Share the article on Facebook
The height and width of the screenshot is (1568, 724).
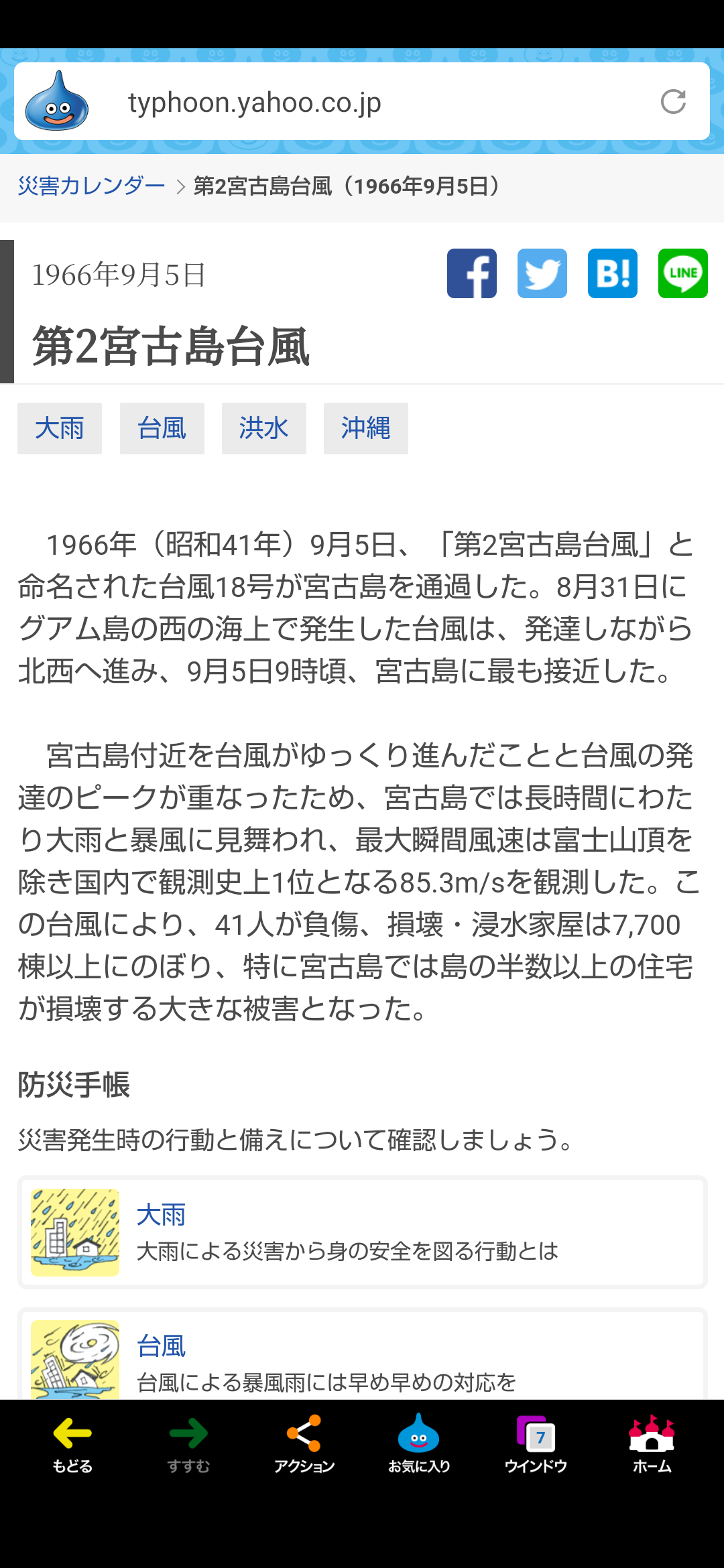coord(472,273)
